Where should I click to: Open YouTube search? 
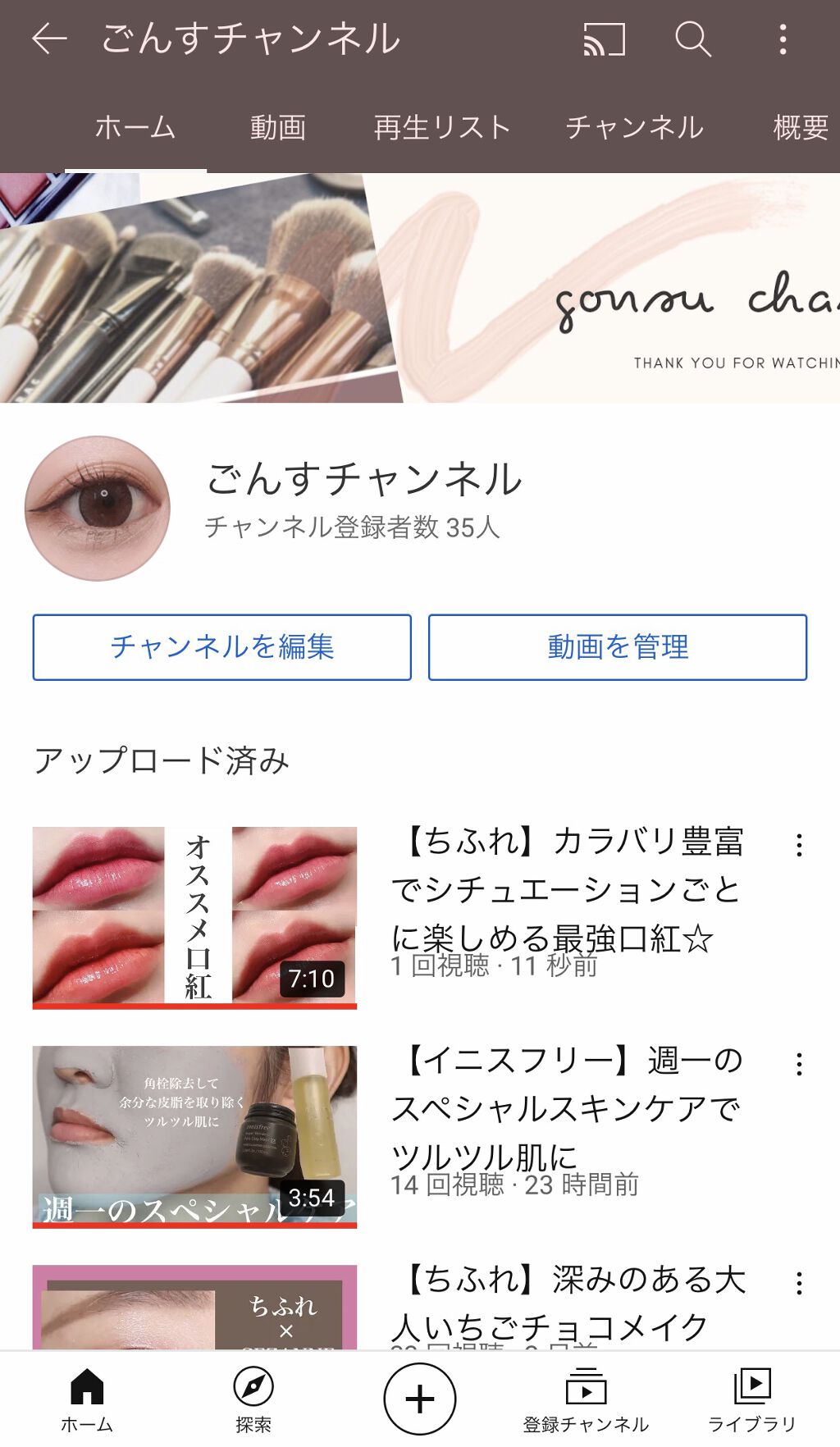pos(693,39)
